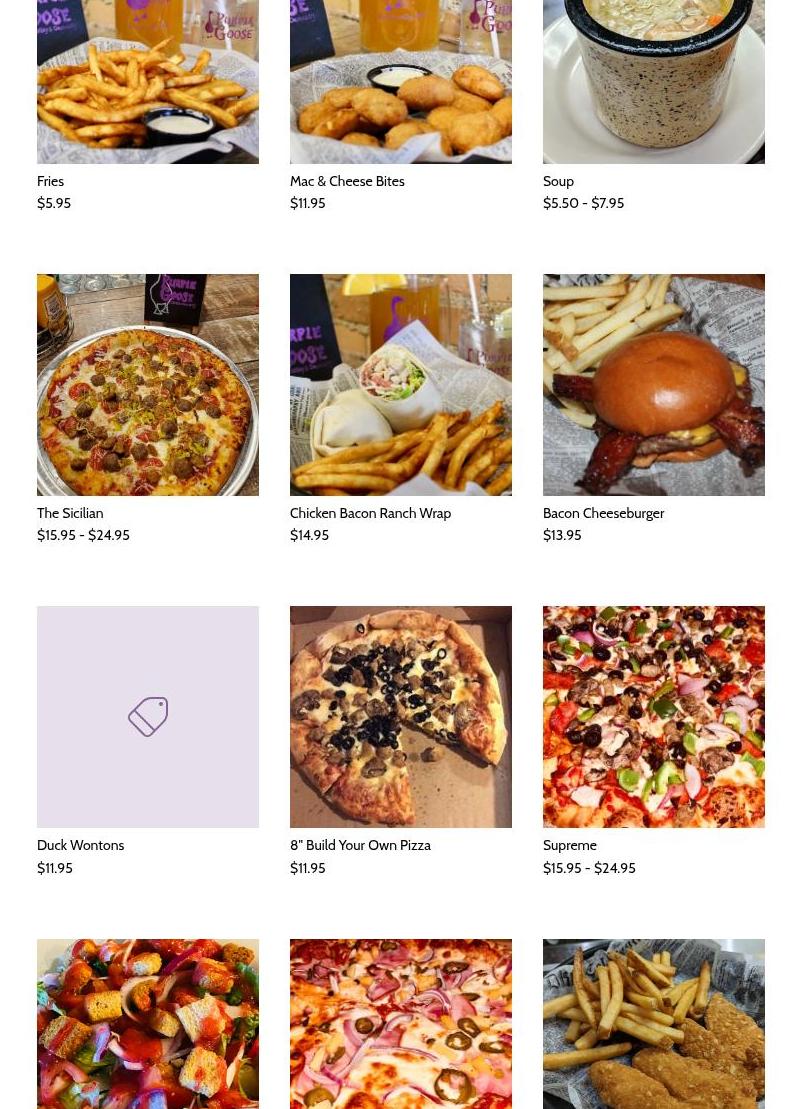Open the Supreme pizza item
The image size is (810, 1109).
(x=653, y=717)
